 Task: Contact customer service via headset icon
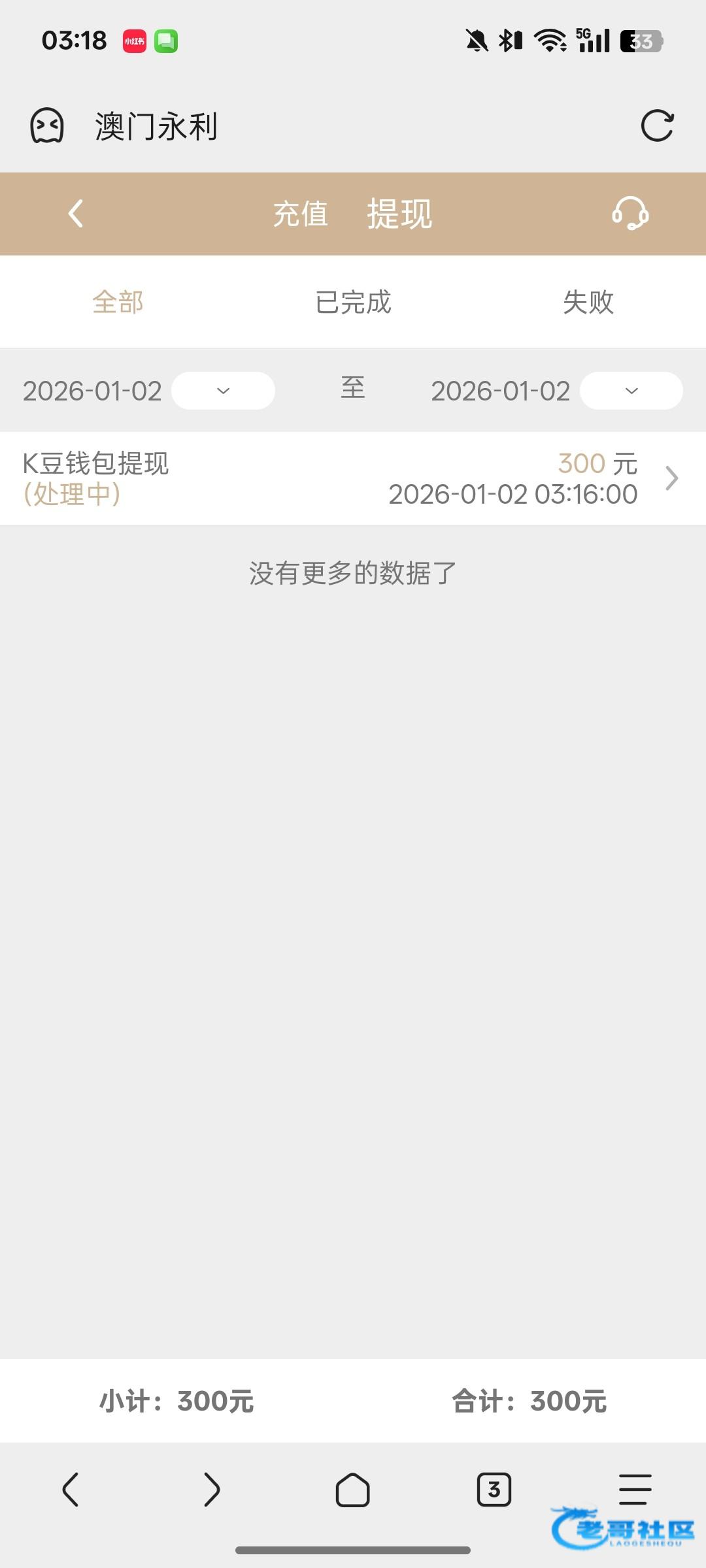[x=630, y=214]
